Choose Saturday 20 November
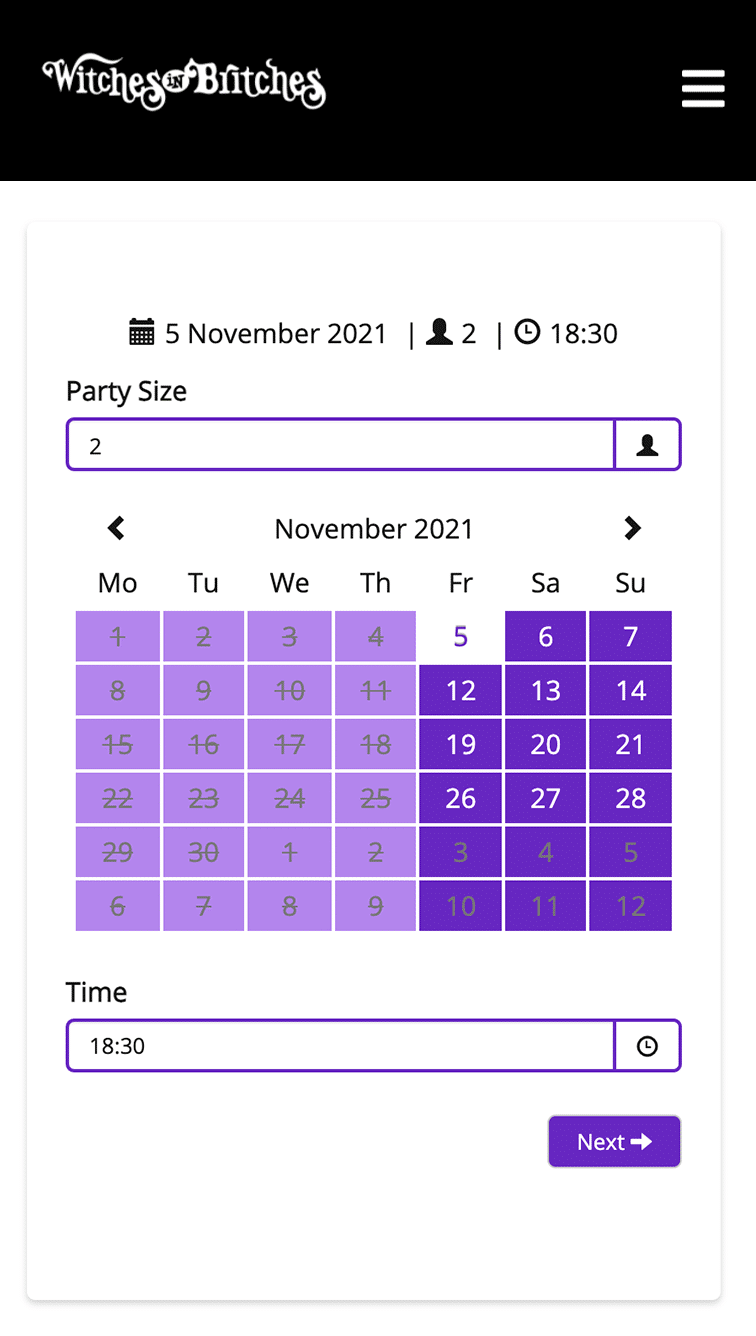Screen dimensions: 756x1336 pyautogui.click(x=545, y=744)
